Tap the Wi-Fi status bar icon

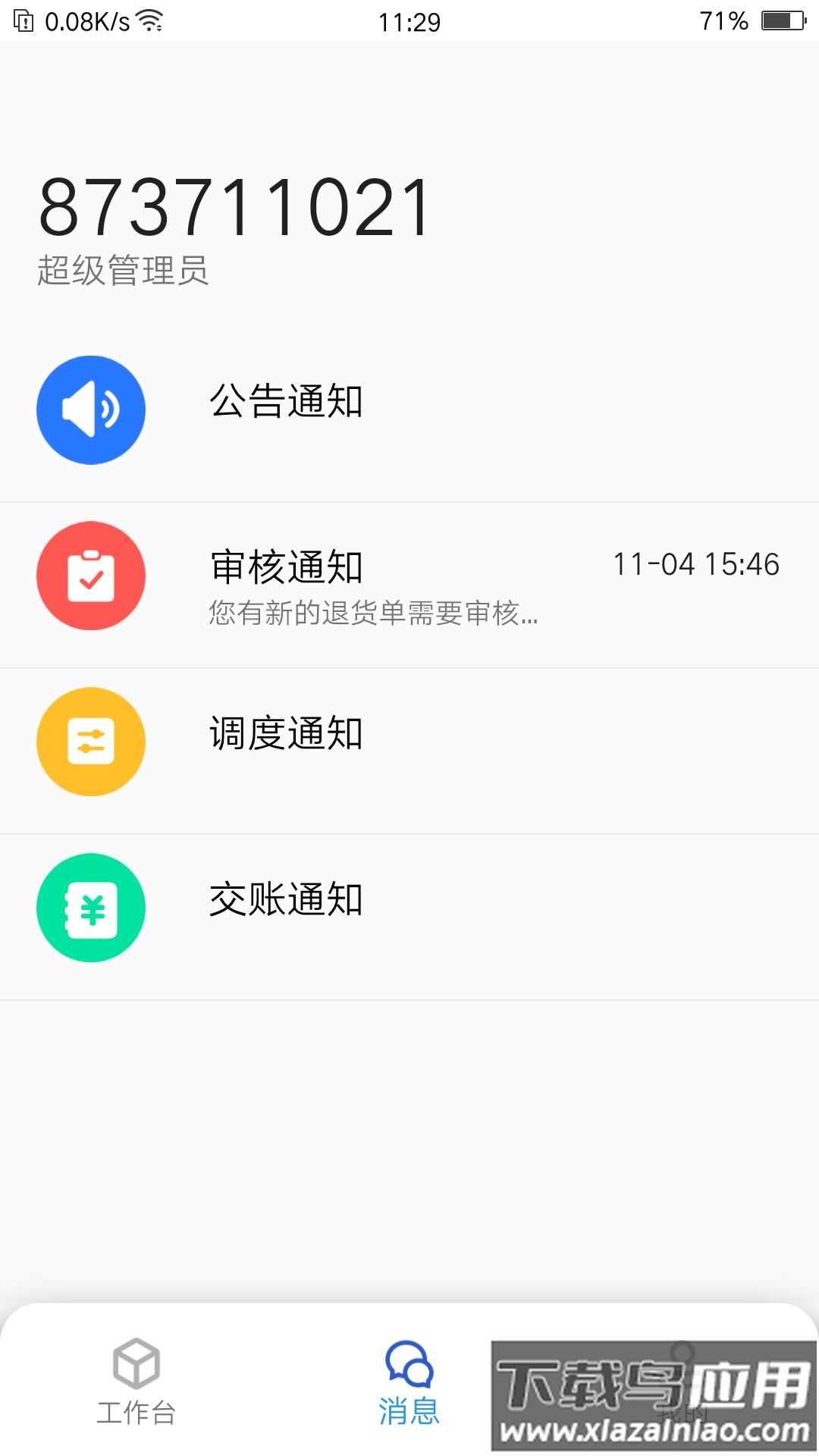point(150,21)
